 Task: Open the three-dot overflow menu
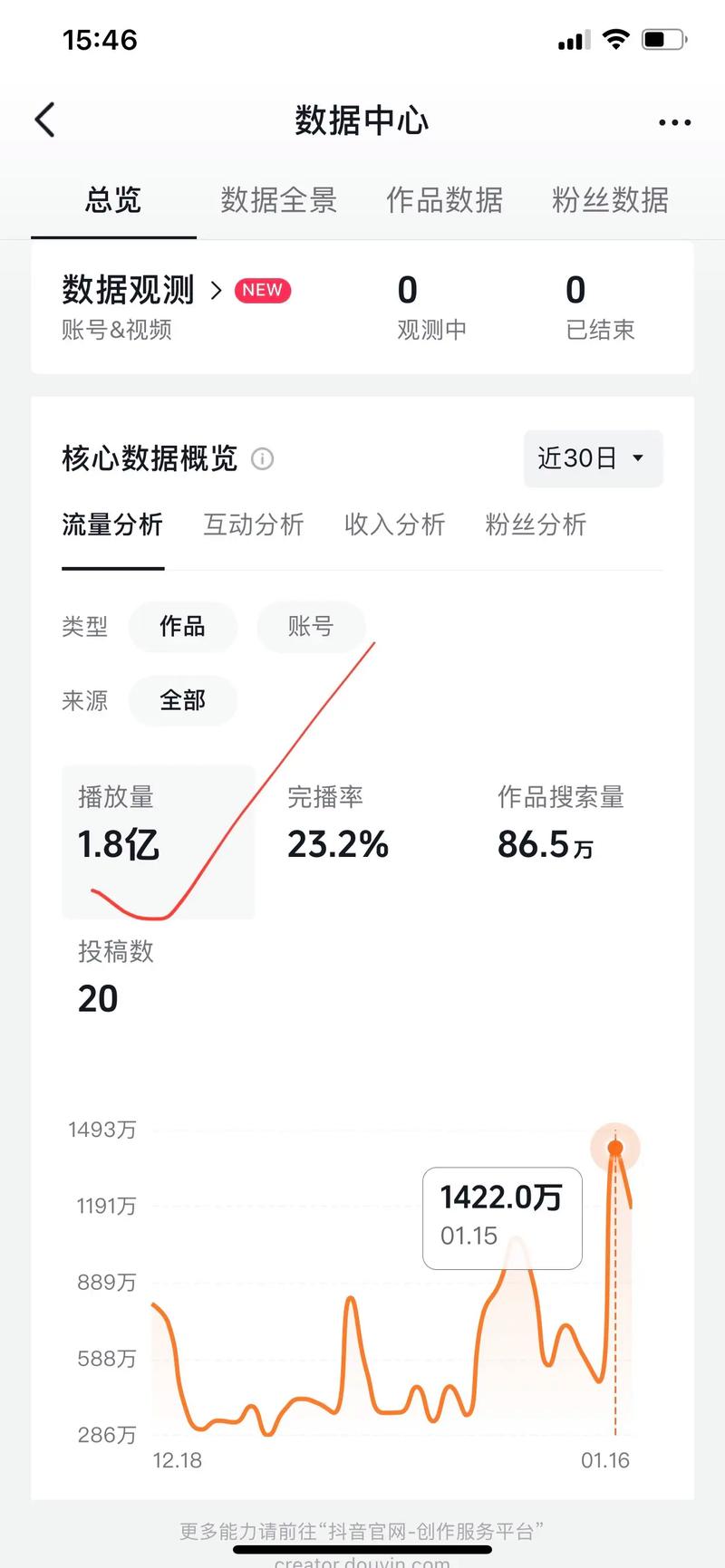click(674, 122)
